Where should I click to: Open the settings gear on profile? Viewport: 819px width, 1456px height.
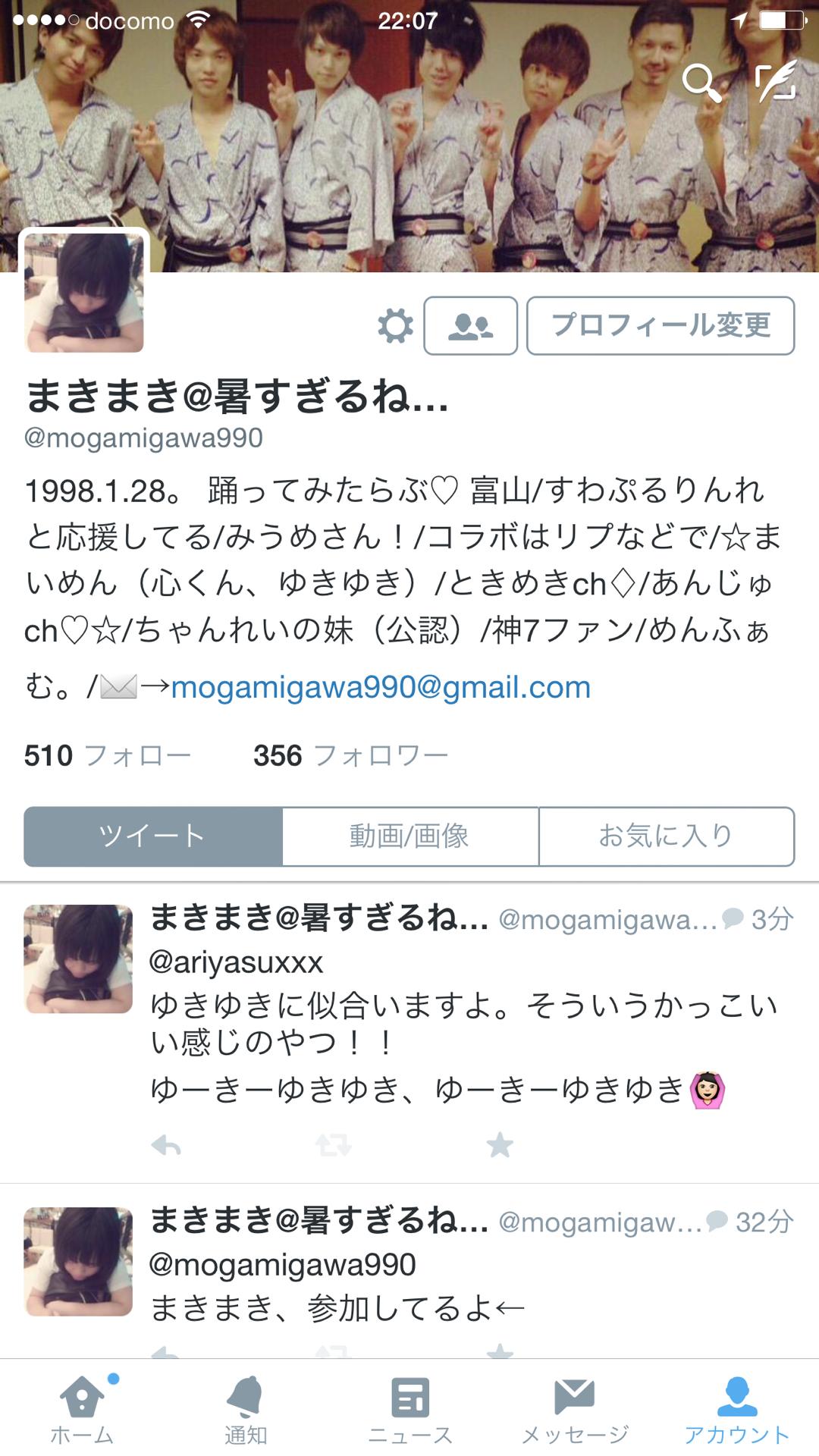(x=395, y=326)
